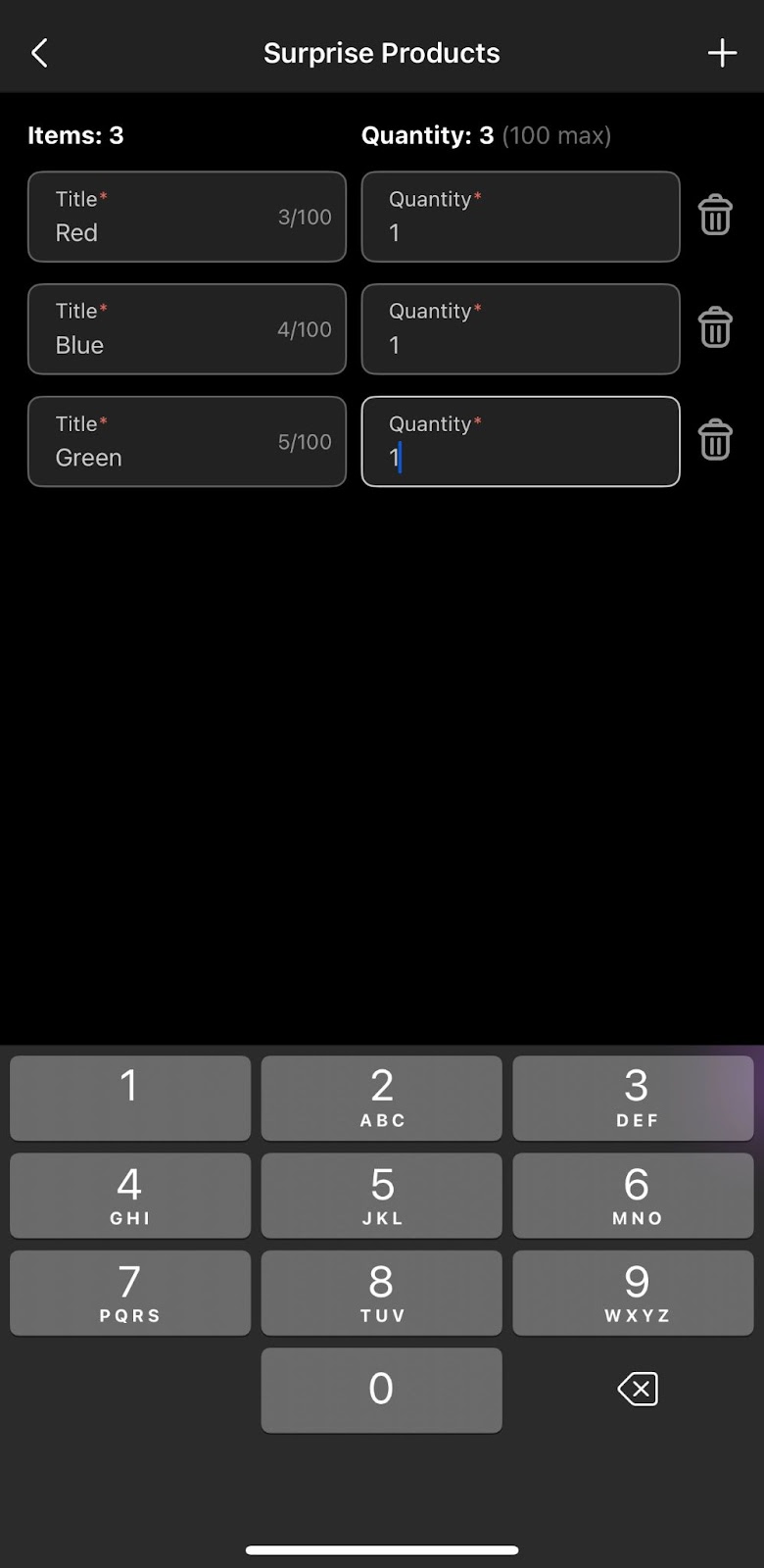764x1568 pixels.
Task: Remove the Green item with trash icon
Action: [715, 440]
